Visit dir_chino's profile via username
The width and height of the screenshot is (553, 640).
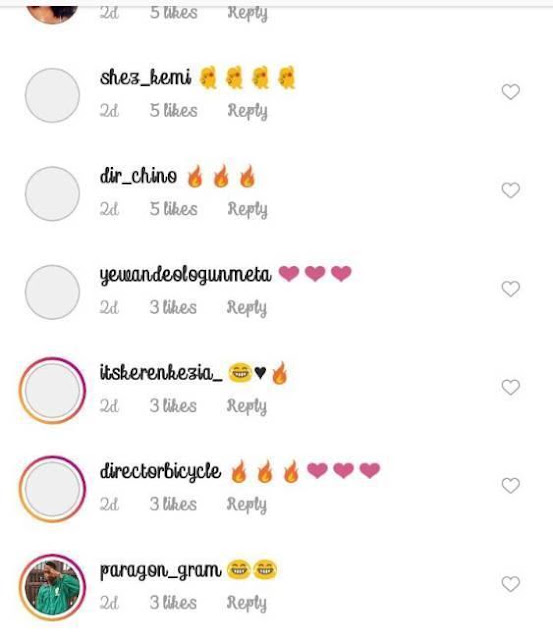tap(138, 176)
